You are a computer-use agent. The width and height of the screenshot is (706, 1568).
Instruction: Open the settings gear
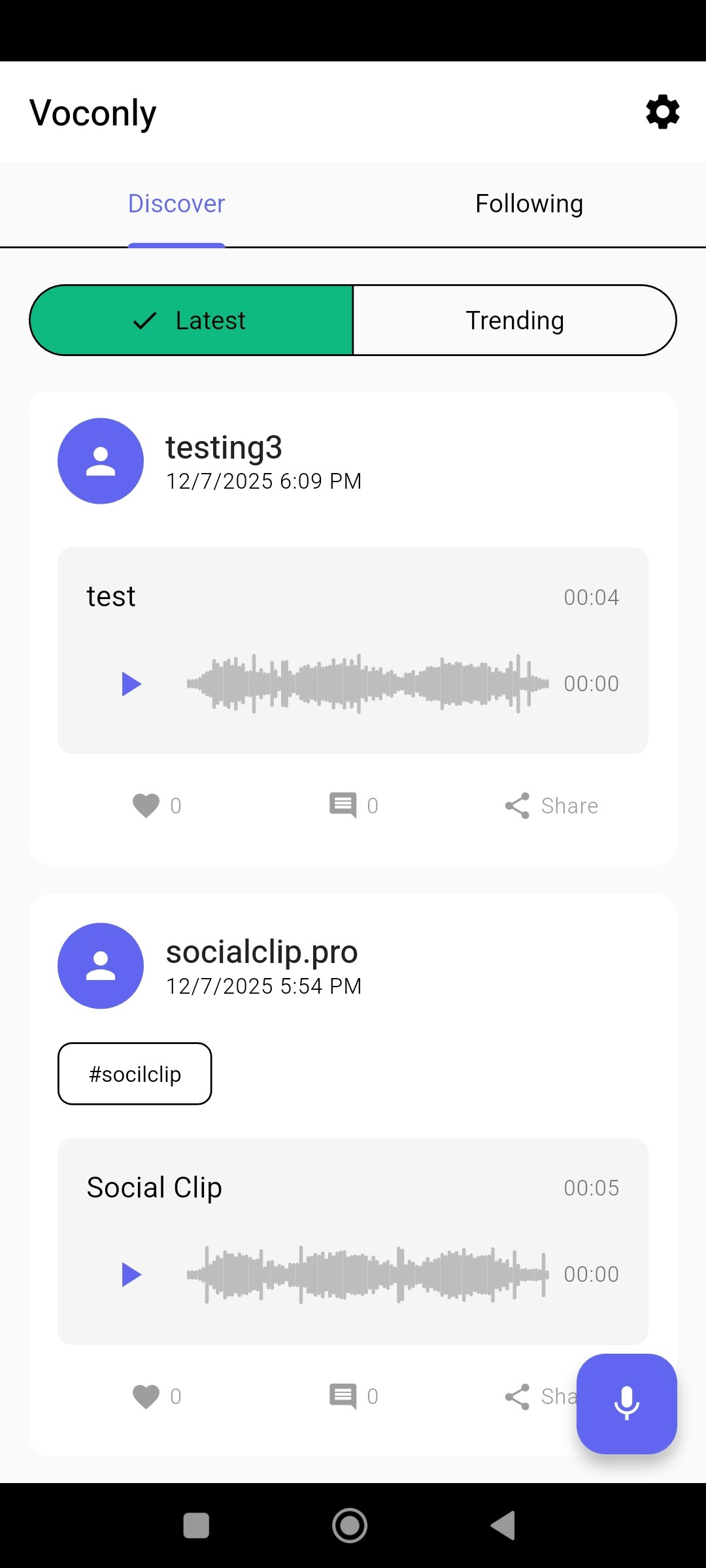(662, 112)
